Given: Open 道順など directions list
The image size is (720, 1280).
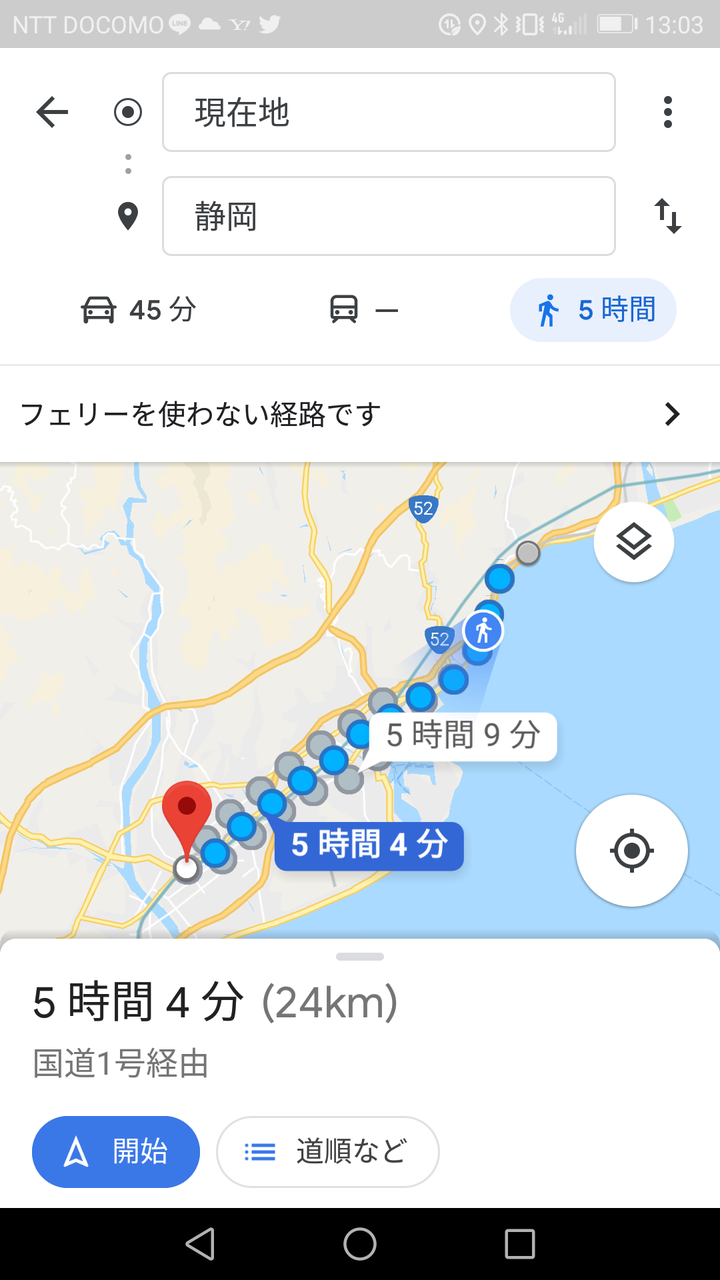Looking at the screenshot, I should click(328, 1152).
